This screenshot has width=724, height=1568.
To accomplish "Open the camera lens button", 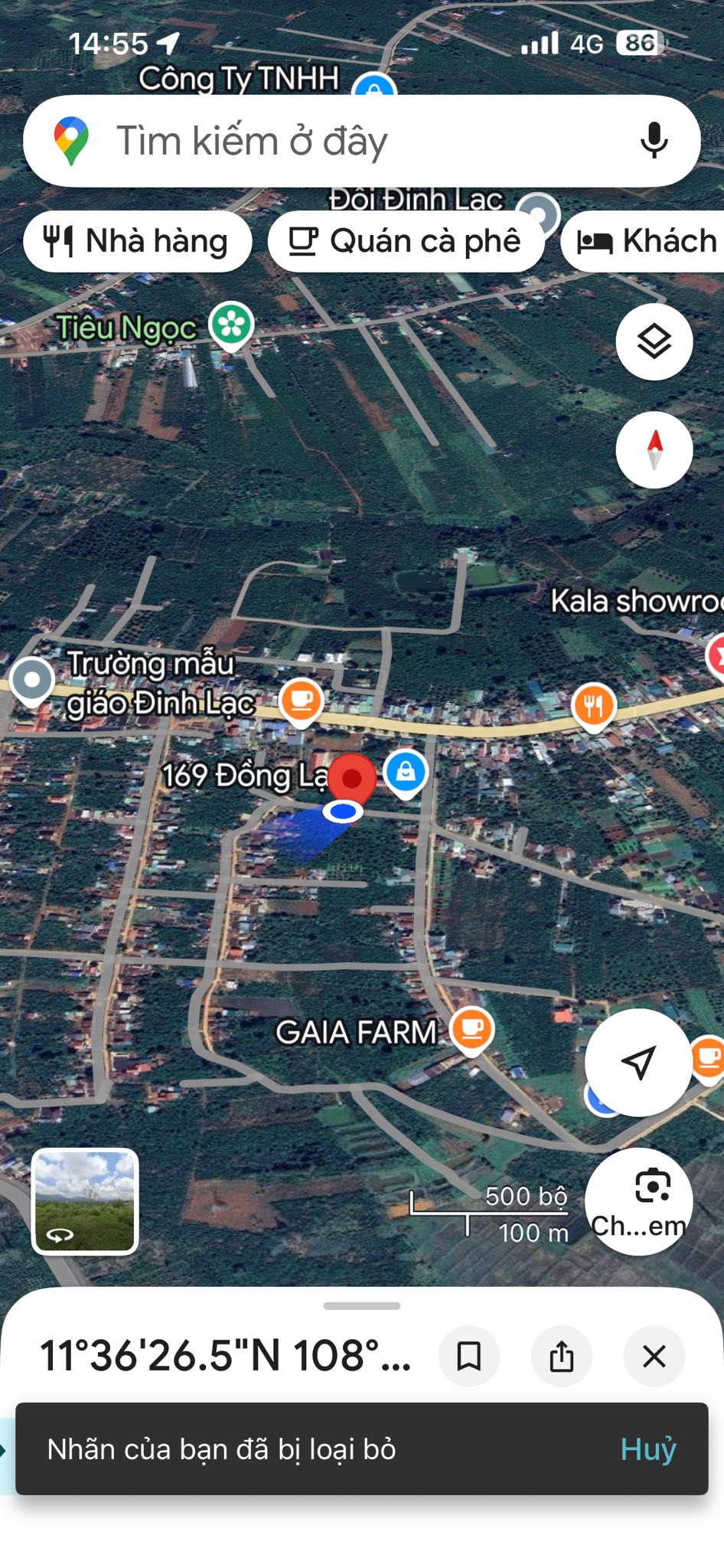I will tap(638, 1200).
